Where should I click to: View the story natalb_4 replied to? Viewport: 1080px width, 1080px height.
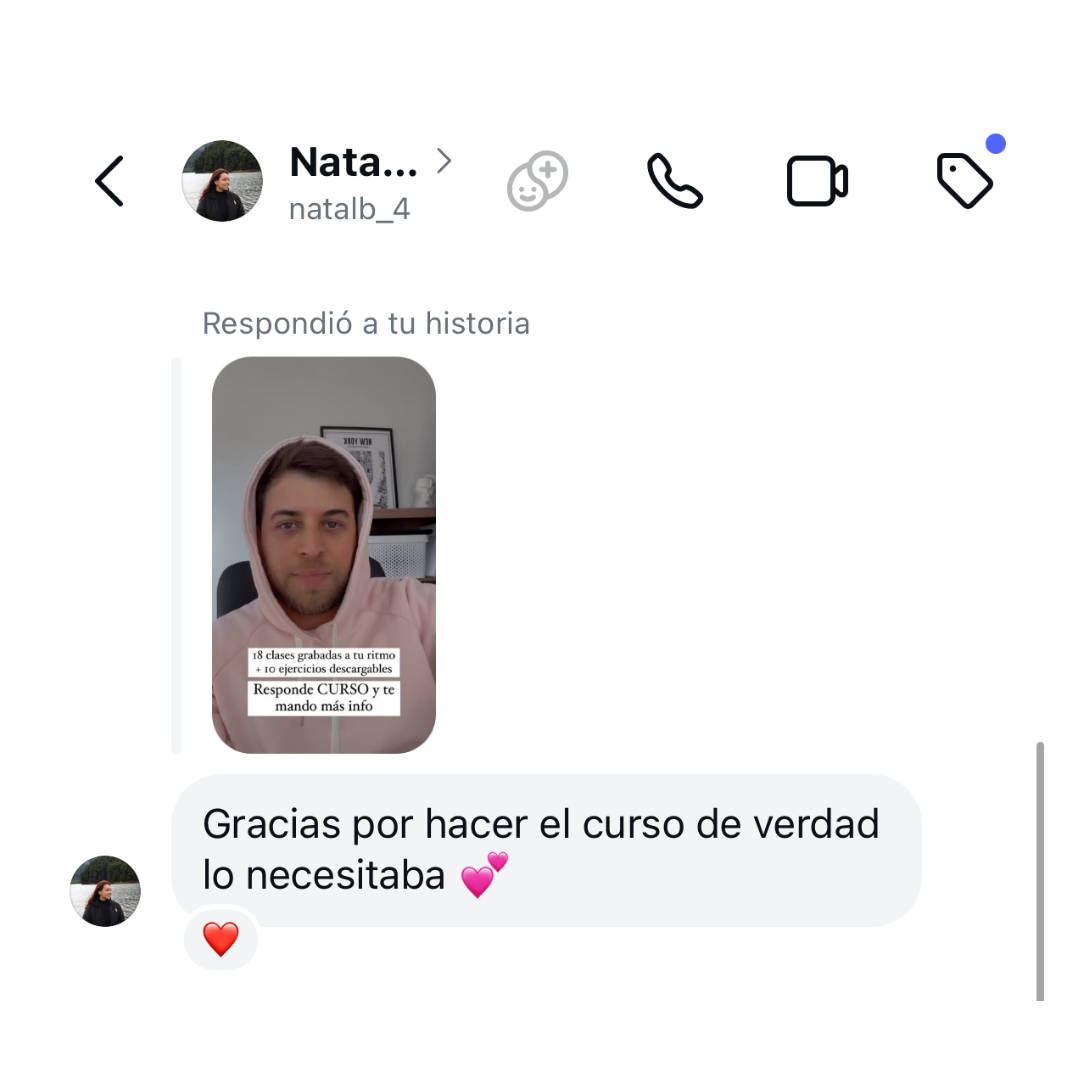point(324,554)
